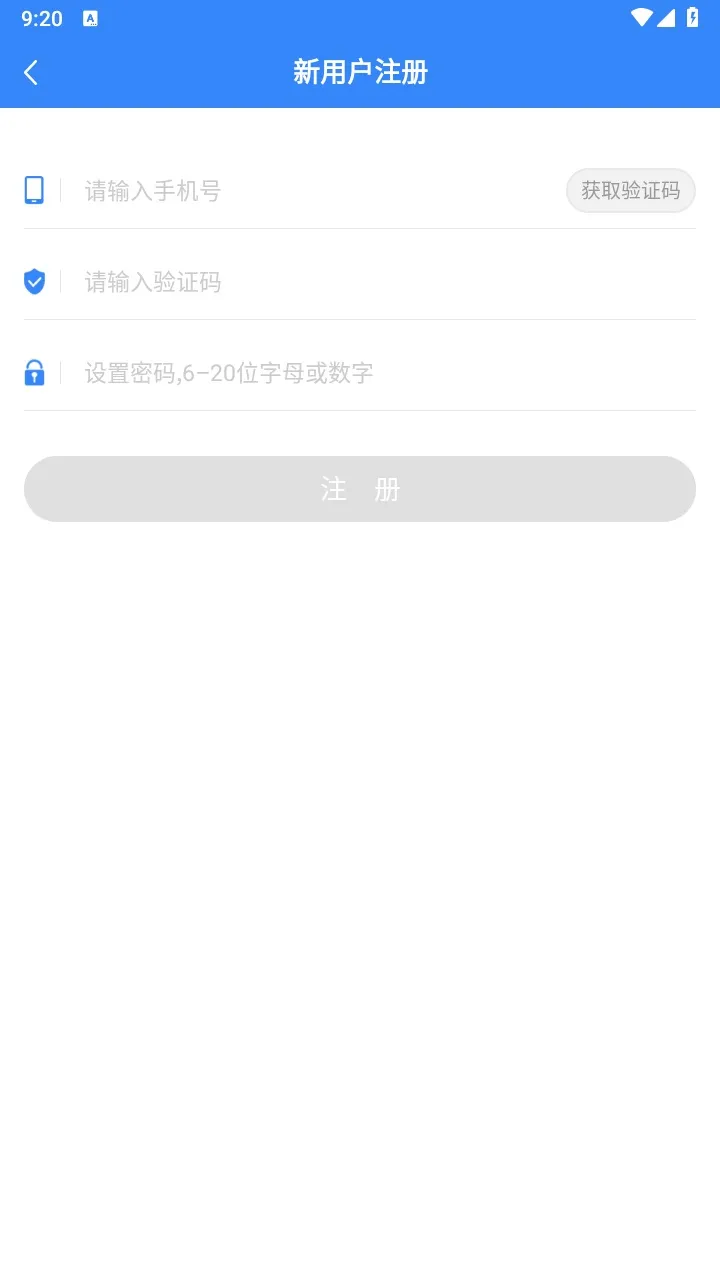Viewport: 720px width, 1280px height.
Task: Click the 请输入手机号 input field
Action: point(300,190)
